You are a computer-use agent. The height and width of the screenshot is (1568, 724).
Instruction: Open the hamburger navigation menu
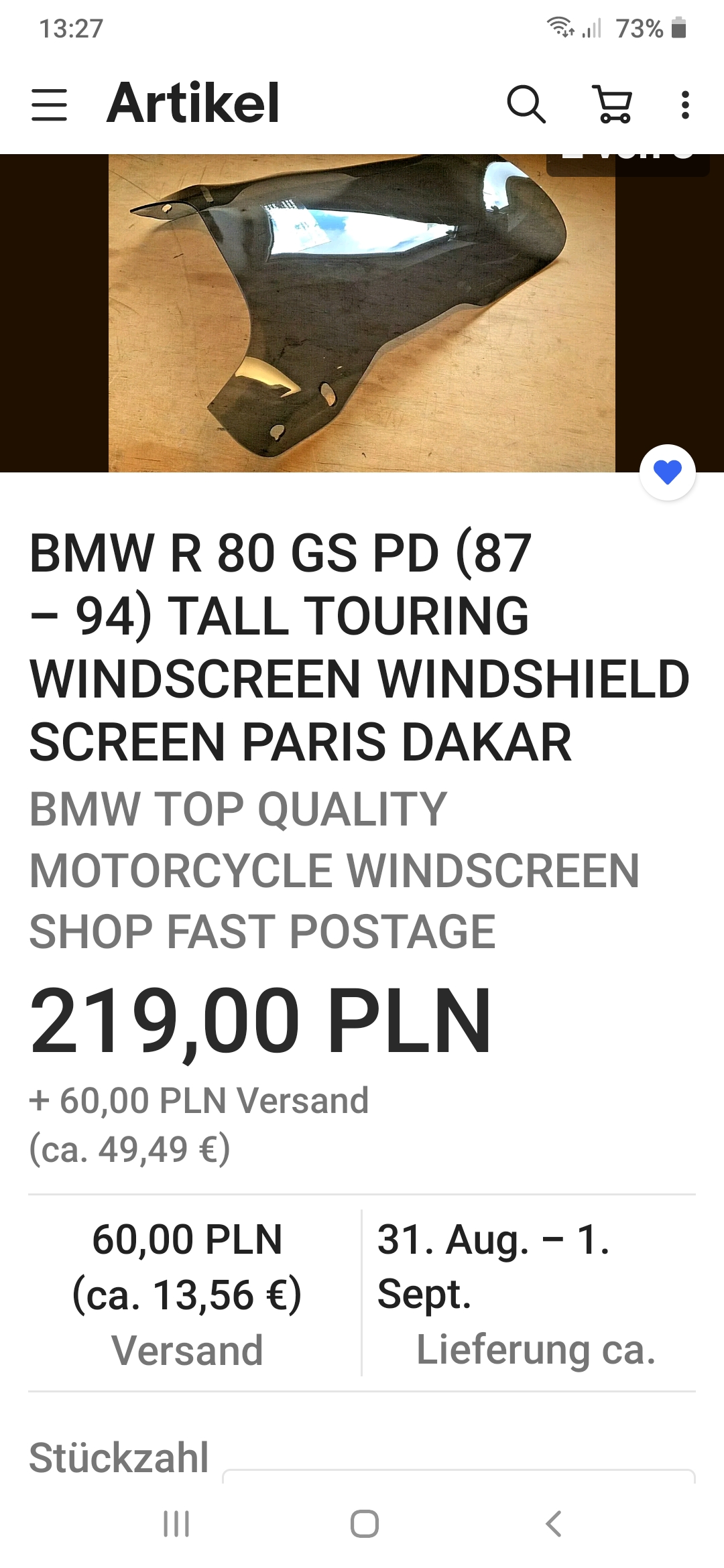49,105
